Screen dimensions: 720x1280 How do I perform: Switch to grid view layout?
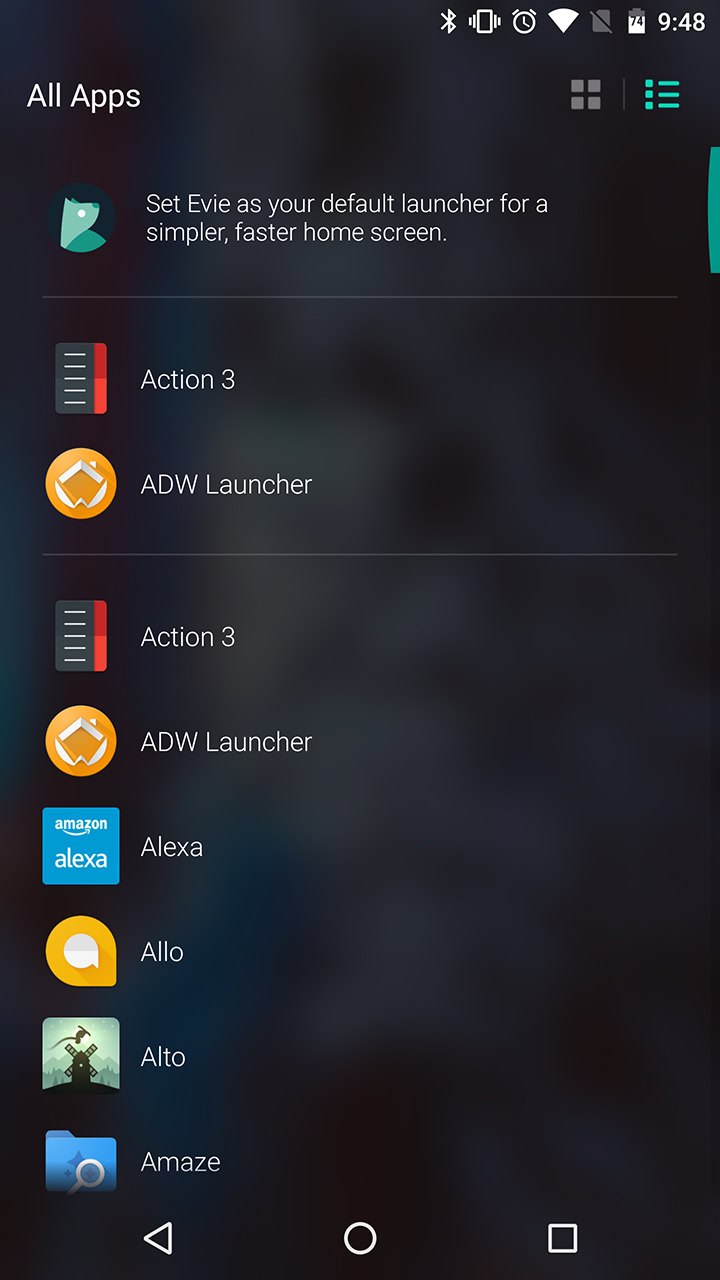point(585,95)
